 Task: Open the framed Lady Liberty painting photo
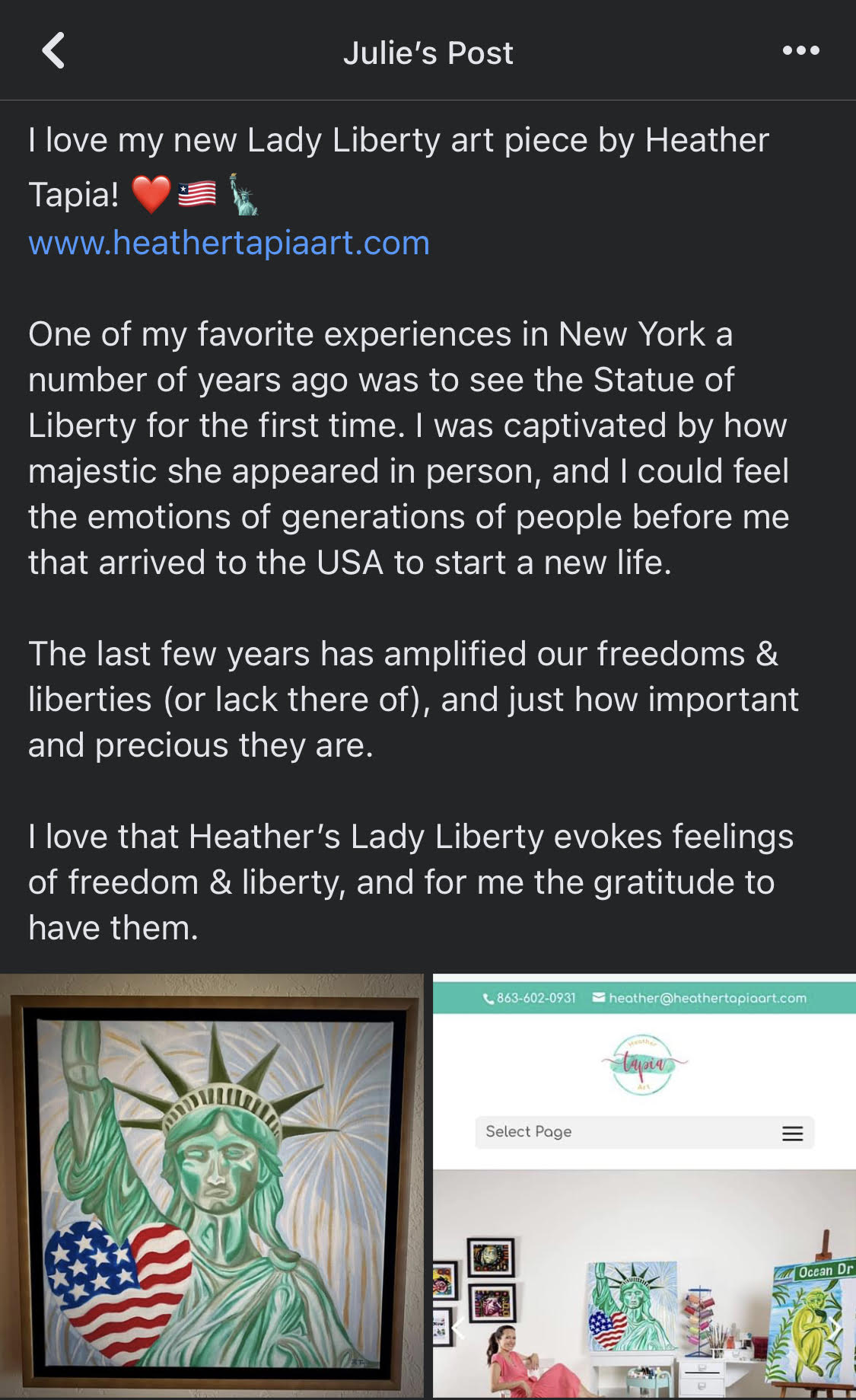click(212, 1185)
